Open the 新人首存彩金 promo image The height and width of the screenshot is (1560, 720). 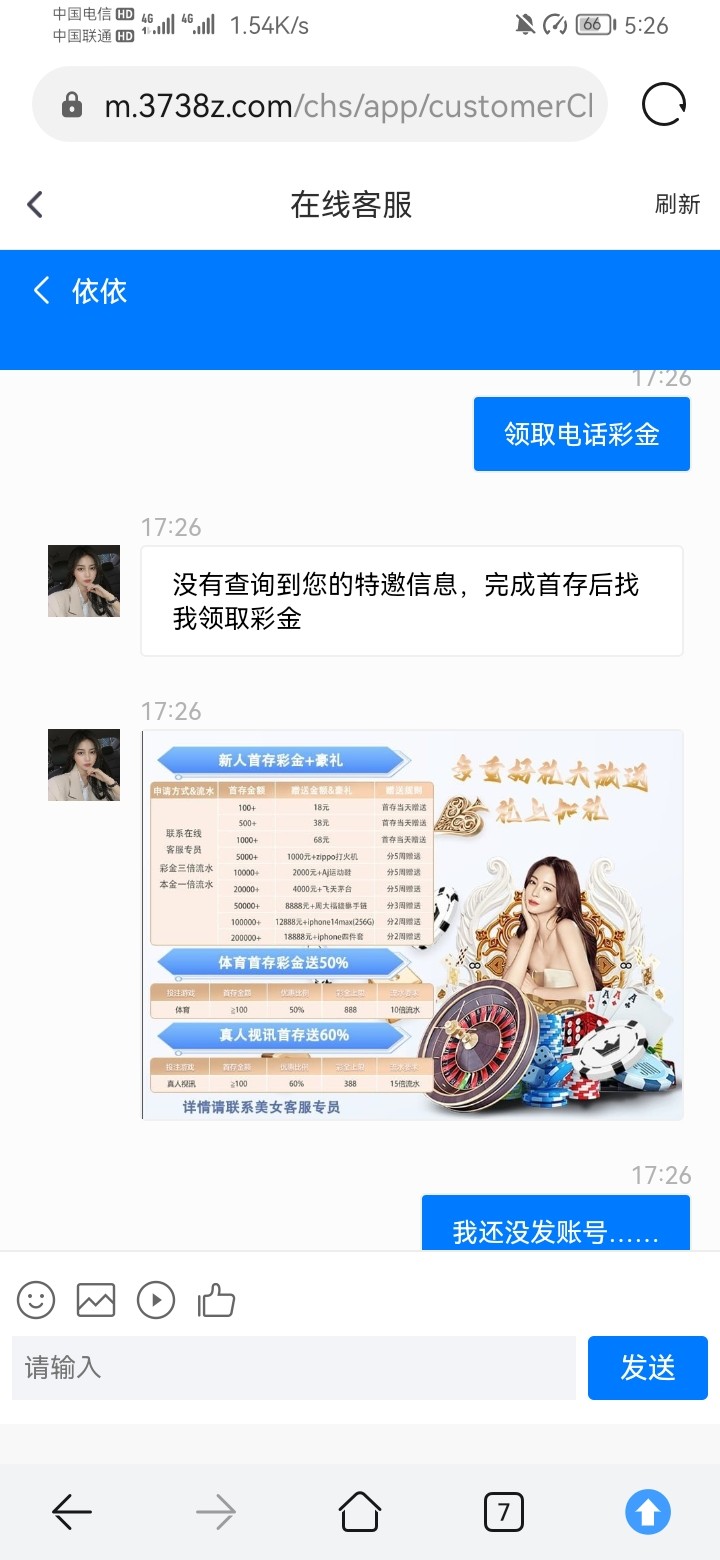click(x=412, y=925)
